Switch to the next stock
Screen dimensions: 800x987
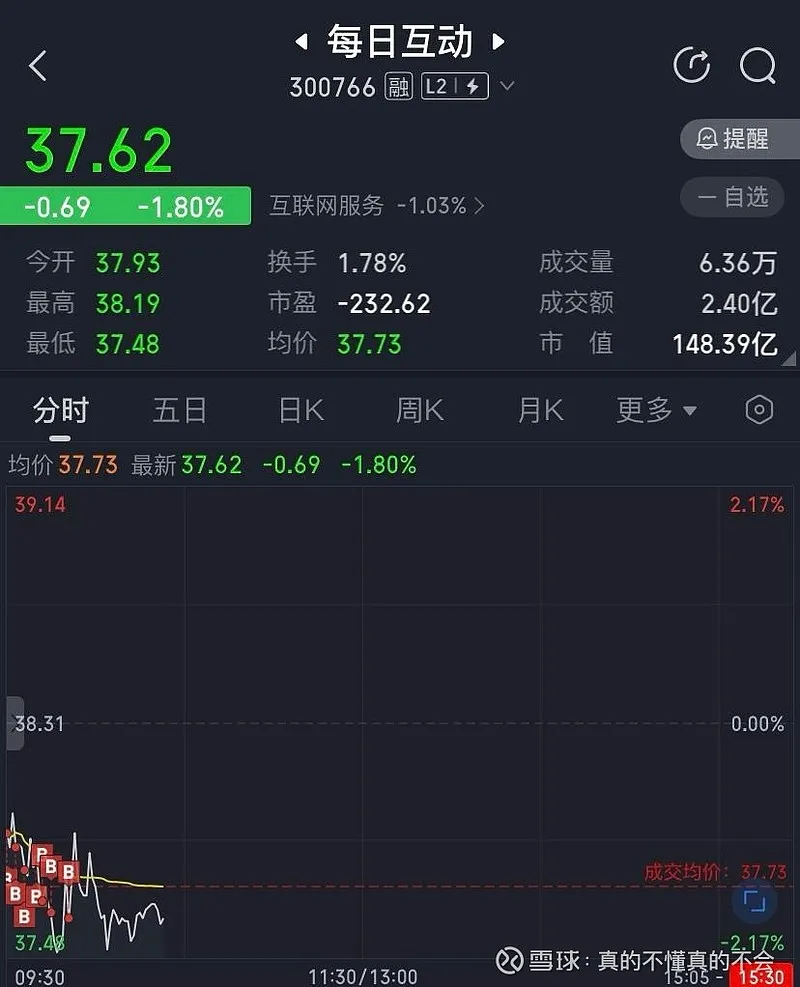[x=498, y=42]
